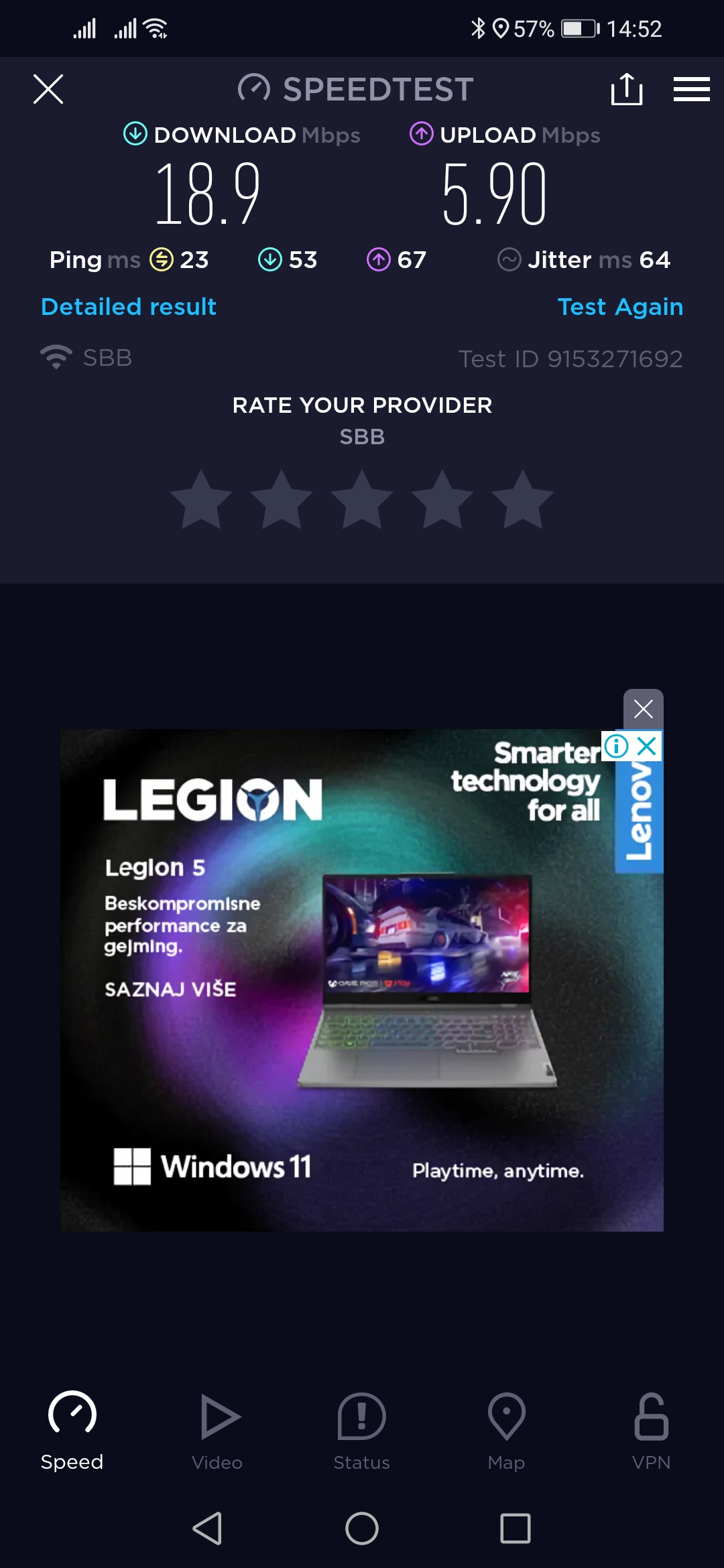
Task: Rate SBB provider three stars
Action: (362, 500)
